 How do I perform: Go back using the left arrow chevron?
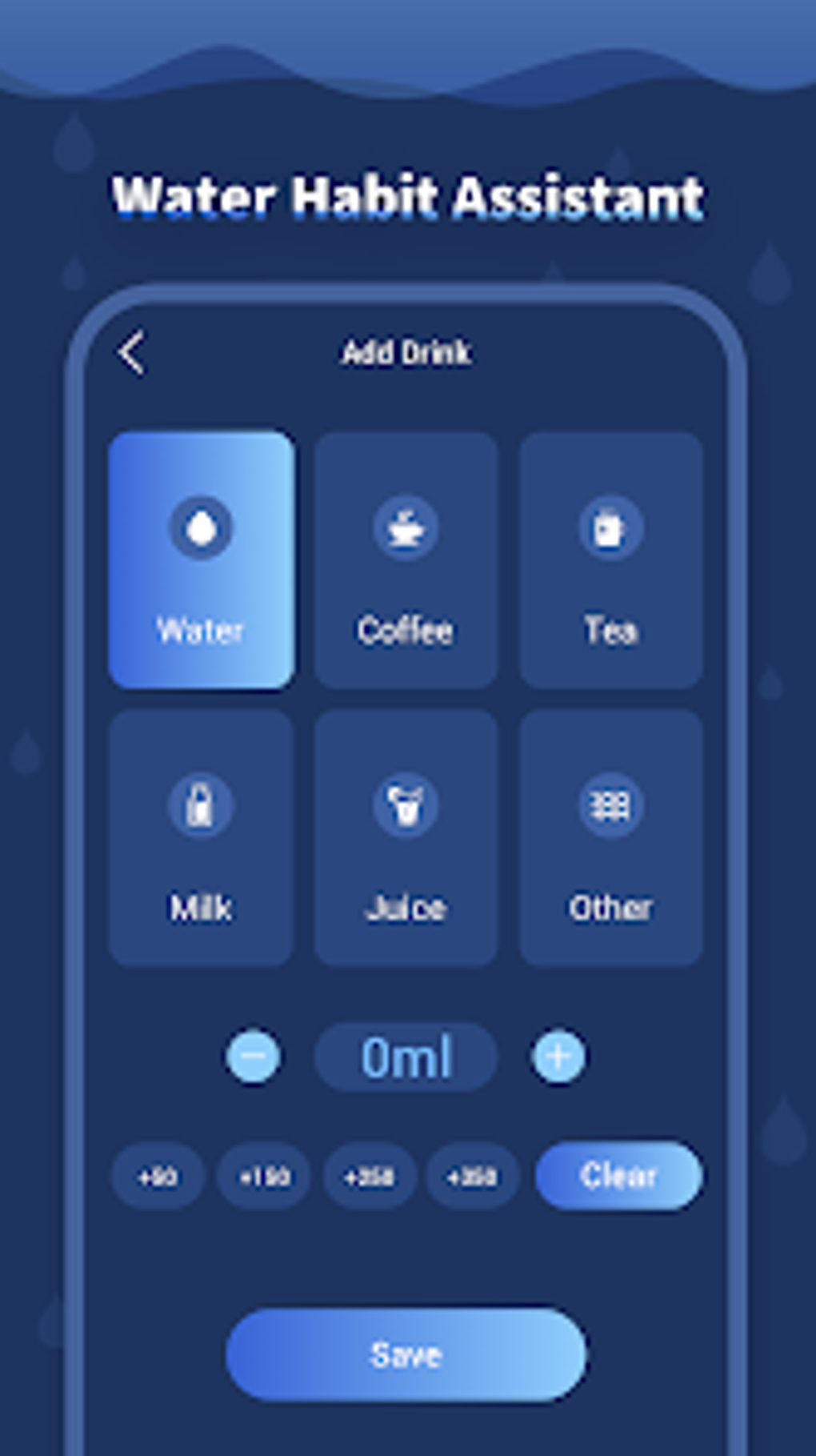(130, 352)
